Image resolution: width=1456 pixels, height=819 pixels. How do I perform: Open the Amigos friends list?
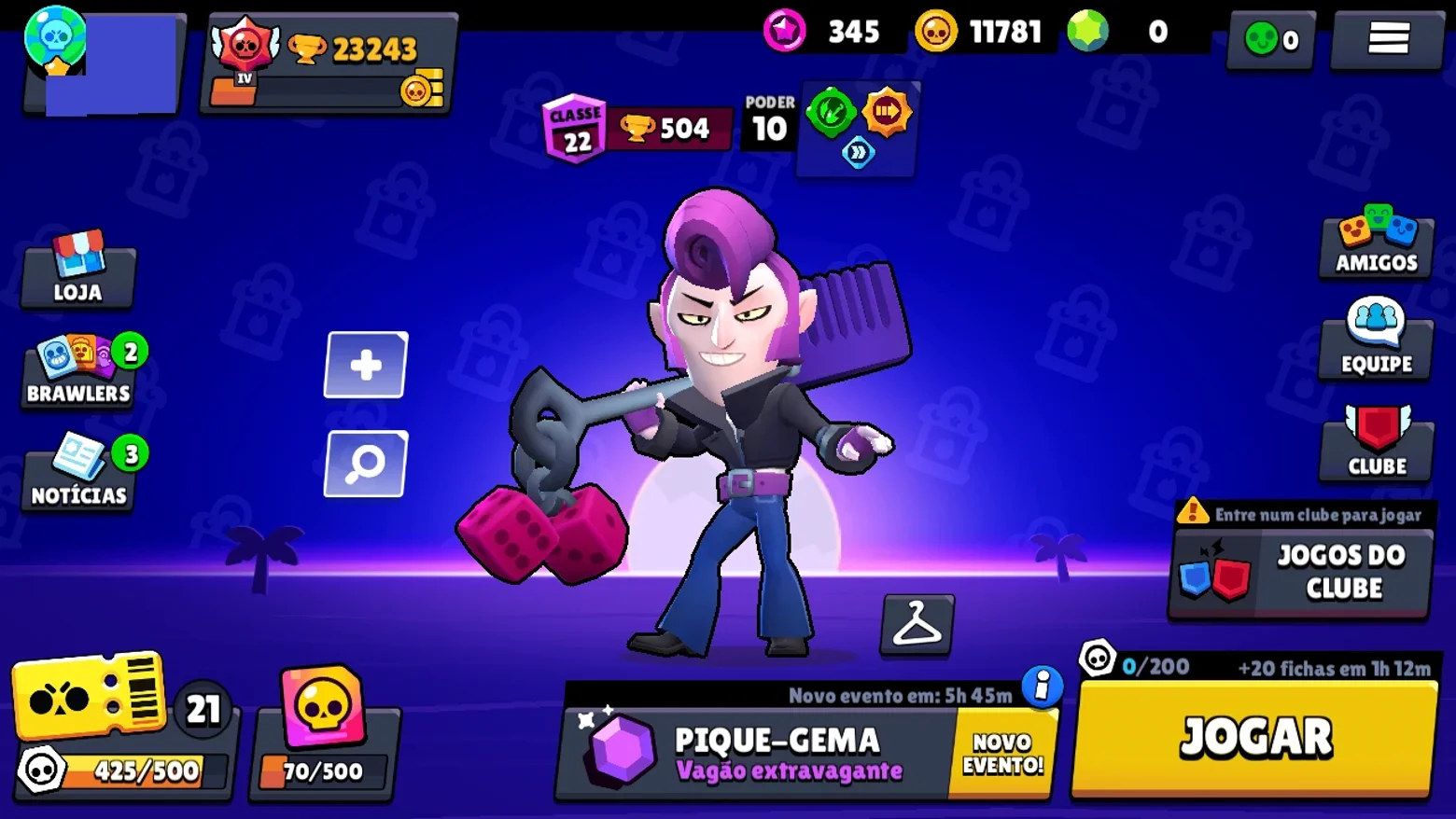pyautogui.click(x=1377, y=242)
